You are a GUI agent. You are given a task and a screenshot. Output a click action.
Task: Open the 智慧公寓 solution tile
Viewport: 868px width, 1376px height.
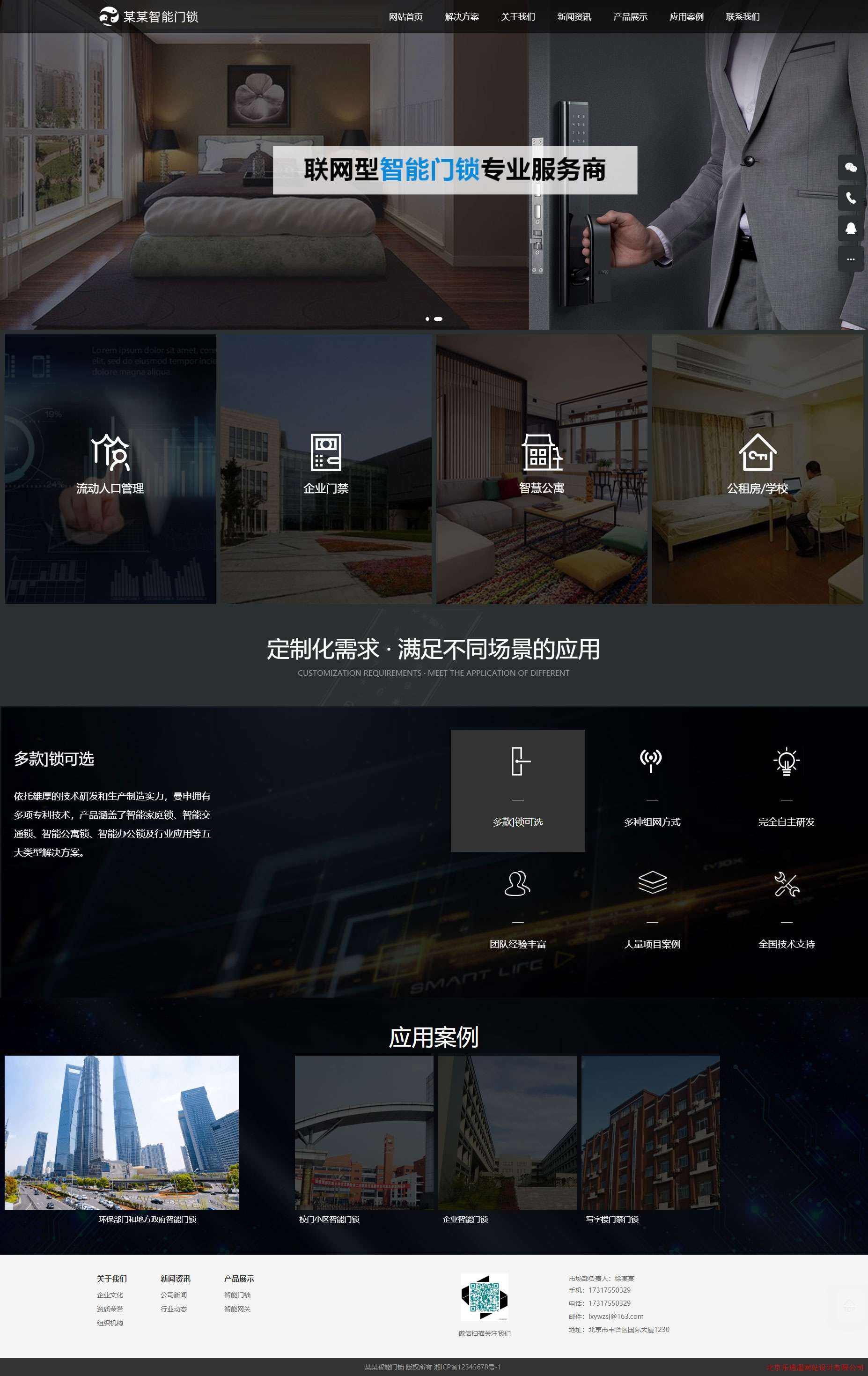pyautogui.click(x=541, y=468)
